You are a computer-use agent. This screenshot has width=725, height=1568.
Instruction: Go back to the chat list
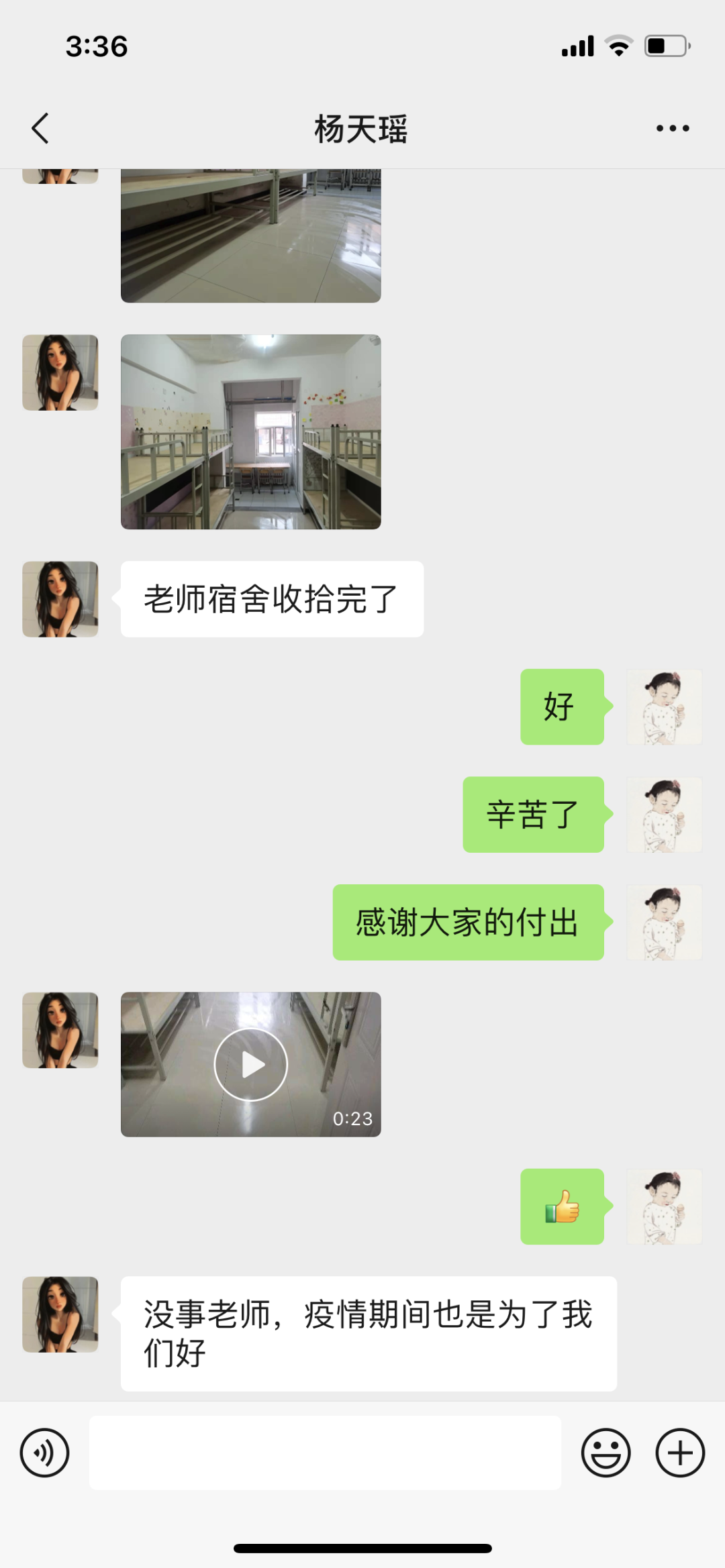(x=40, y=128)
